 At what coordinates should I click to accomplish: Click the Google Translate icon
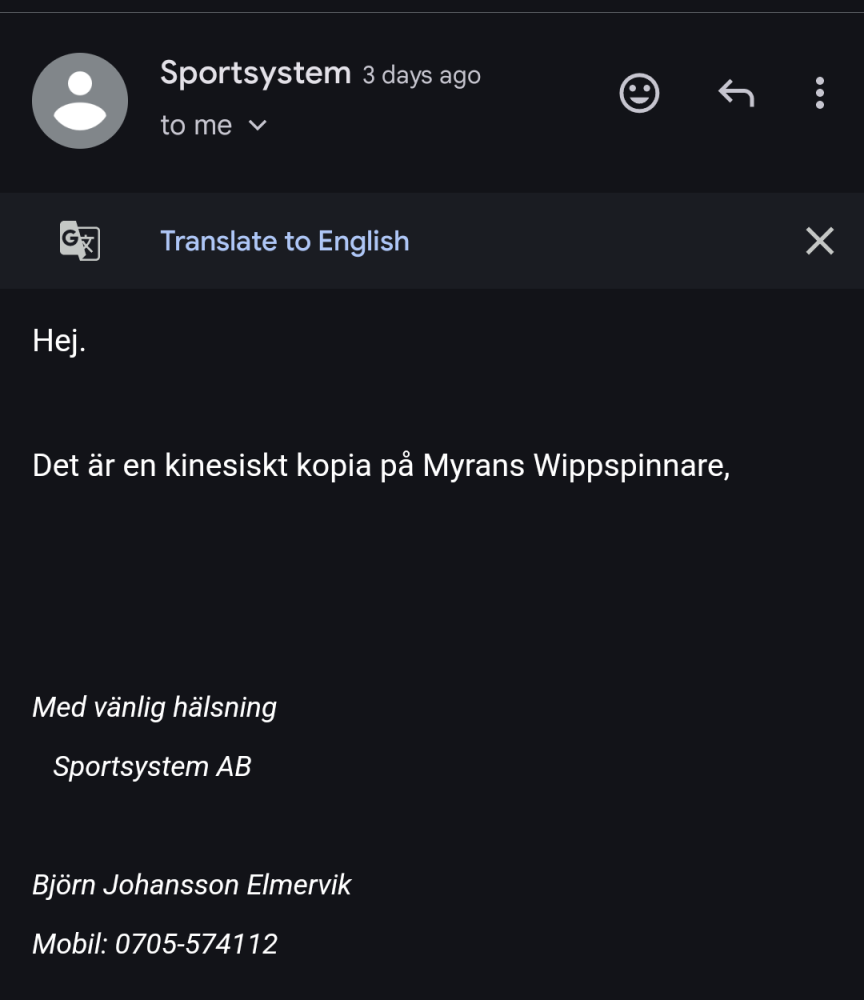point(79,241)
